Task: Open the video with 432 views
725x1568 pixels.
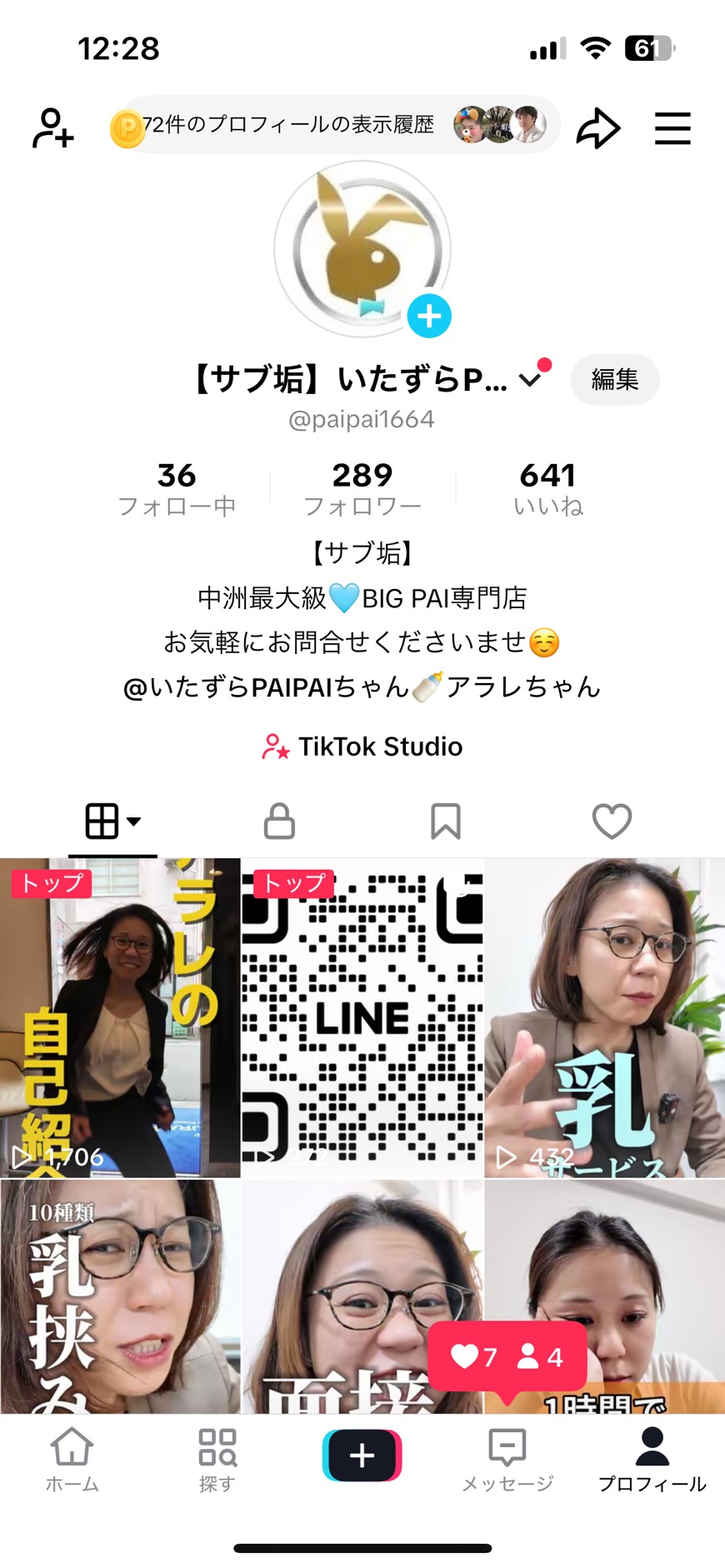Action: tap(604, 1018)
